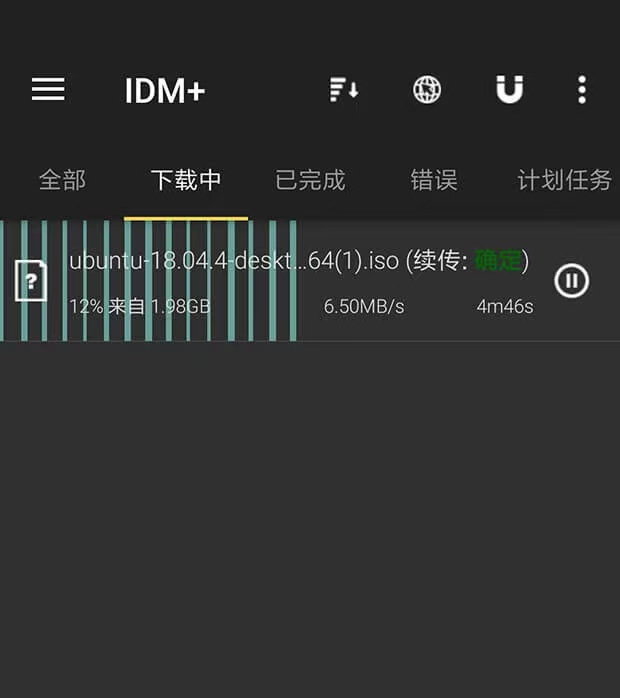
Task: Open the three-dot overflow menu
Action: (x=581, y=90)
